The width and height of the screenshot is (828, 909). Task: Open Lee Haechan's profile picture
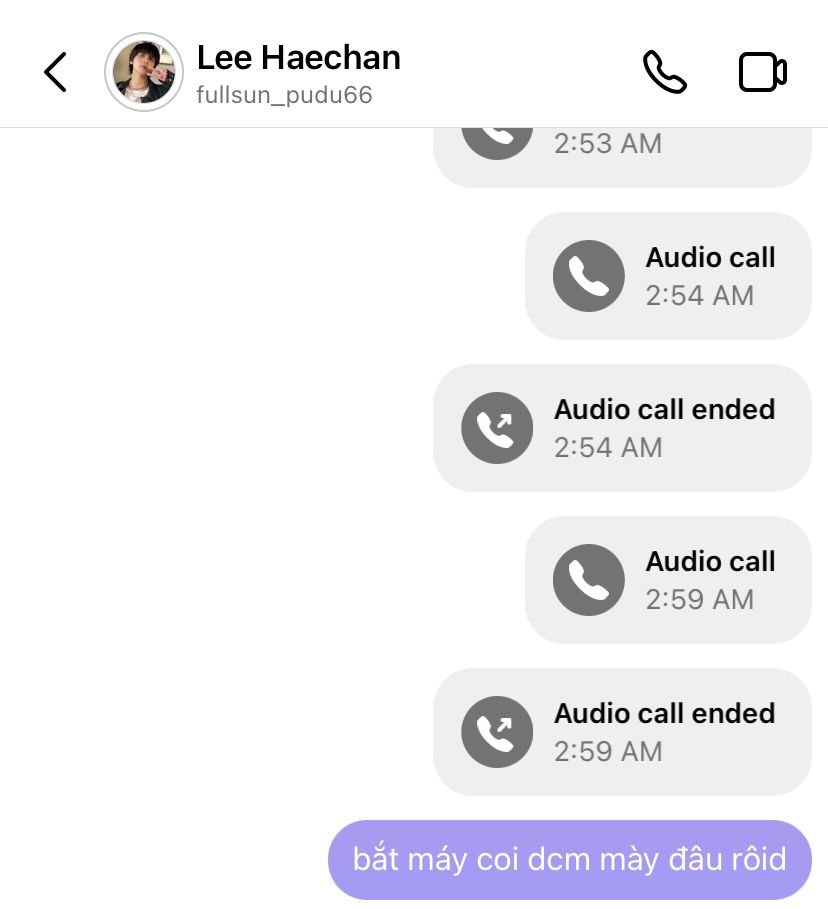coord(144,72)
